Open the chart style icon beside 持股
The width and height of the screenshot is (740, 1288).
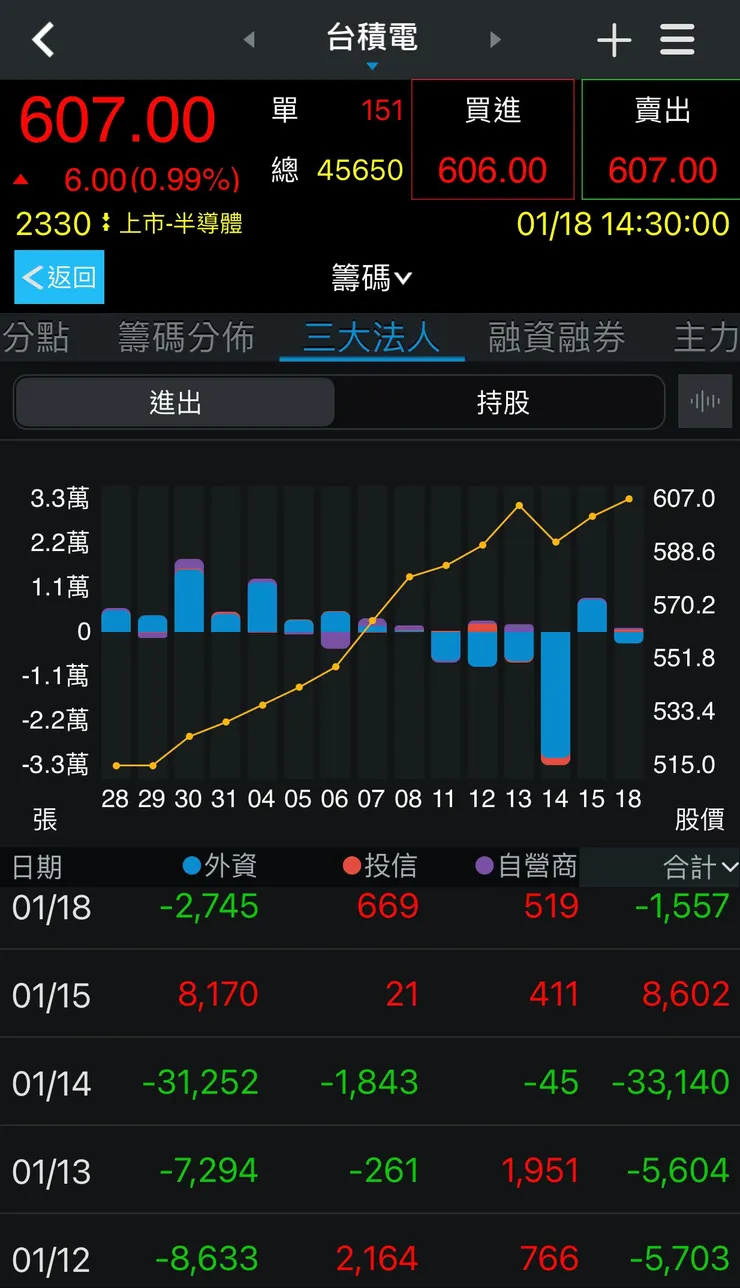point(705,401)
